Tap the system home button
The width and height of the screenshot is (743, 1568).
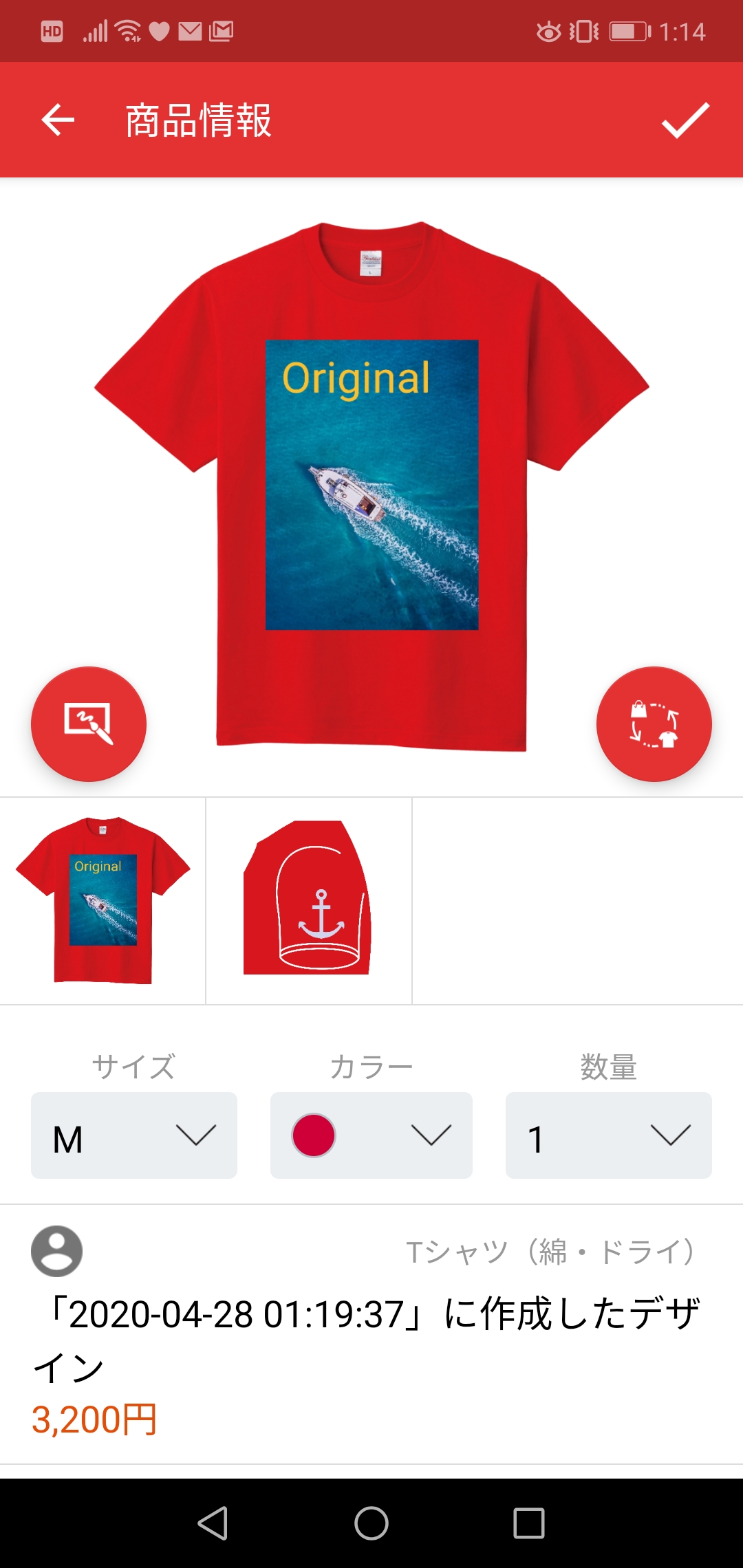(x=371, y=1523)
